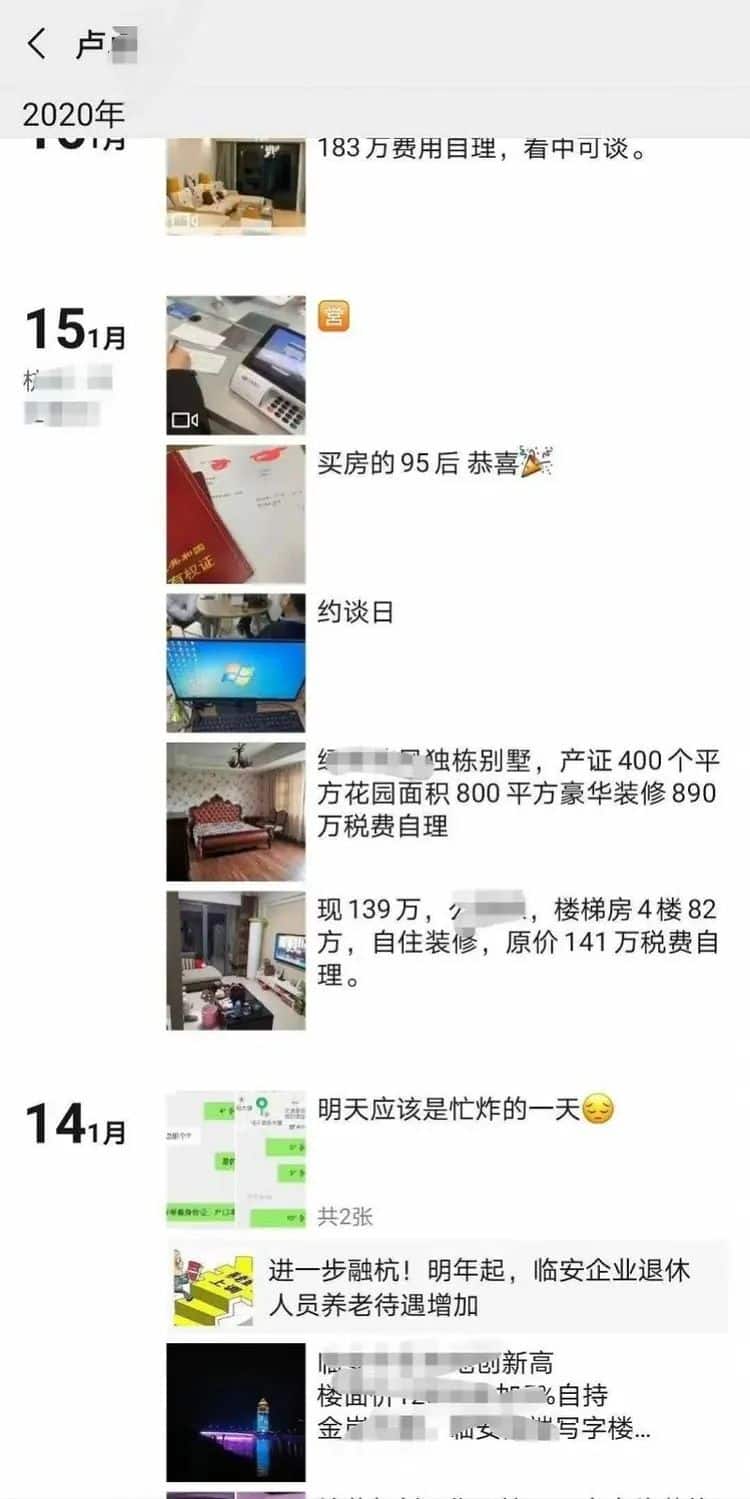Screen dimensions: 750x1499
Task: Open the '明天应该是忙炸的一天' photo post
Action: pos(236,1160)
